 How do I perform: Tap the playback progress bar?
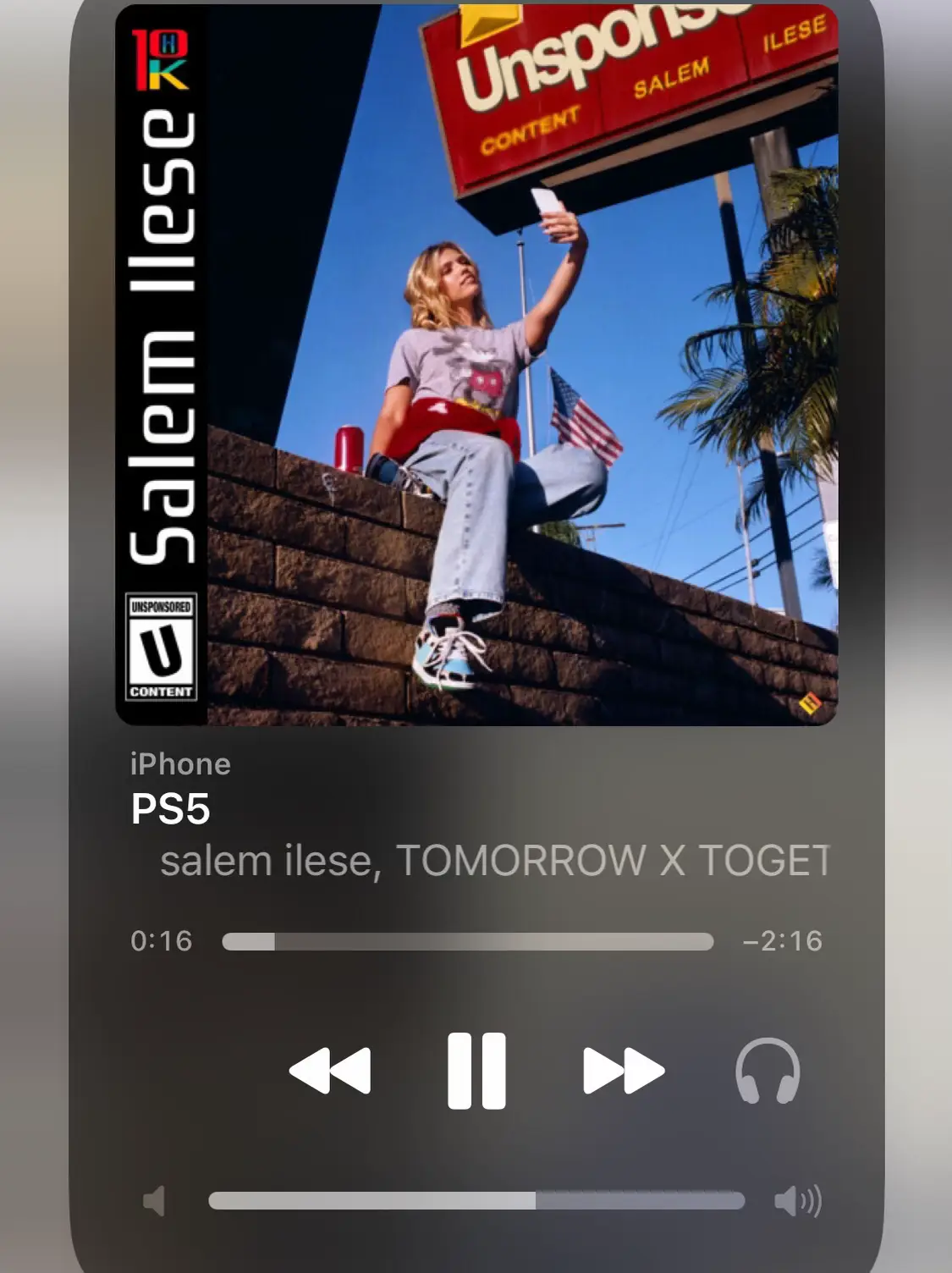[467, 942]
